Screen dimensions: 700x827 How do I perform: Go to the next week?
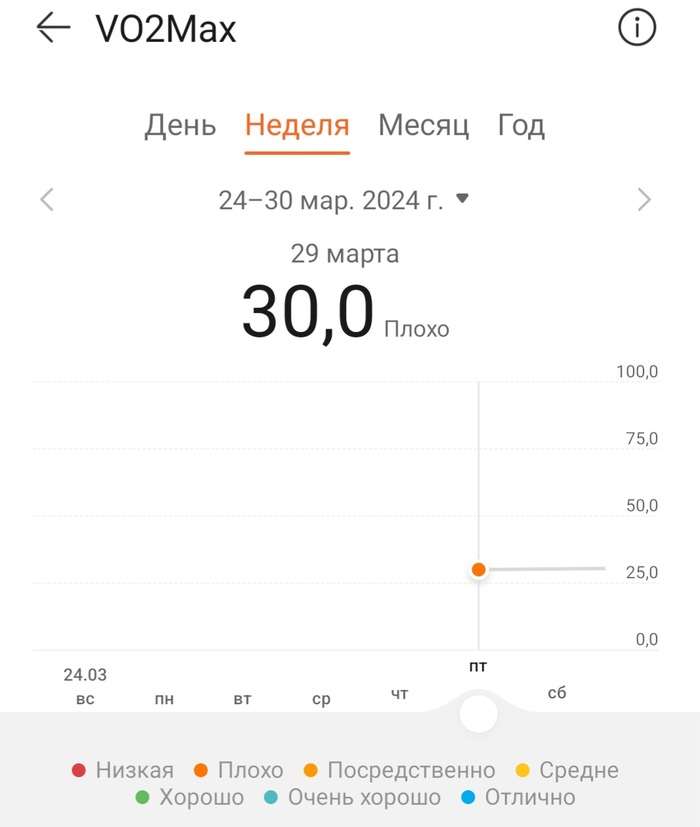tap(644, 200)
